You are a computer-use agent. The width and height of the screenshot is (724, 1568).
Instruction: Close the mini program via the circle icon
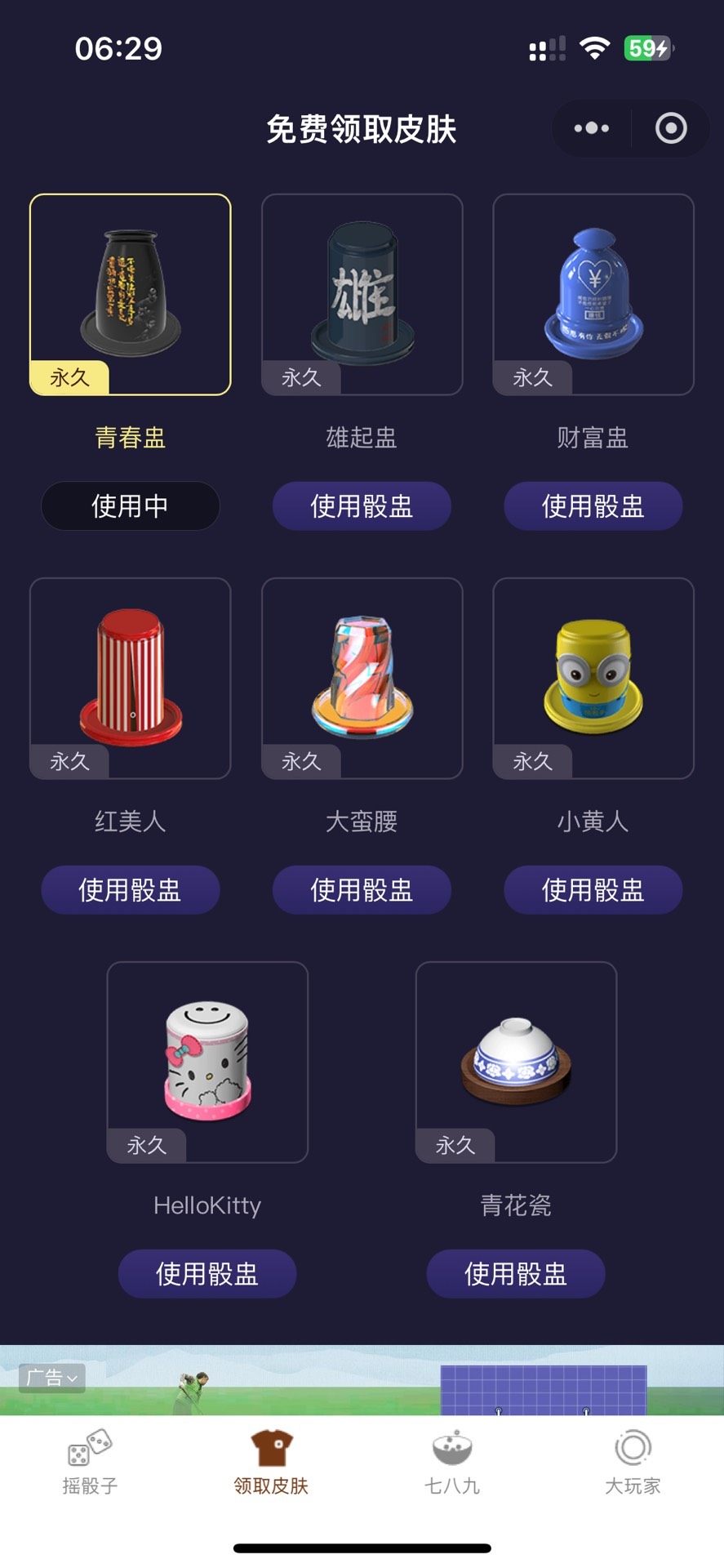(671, 128)
